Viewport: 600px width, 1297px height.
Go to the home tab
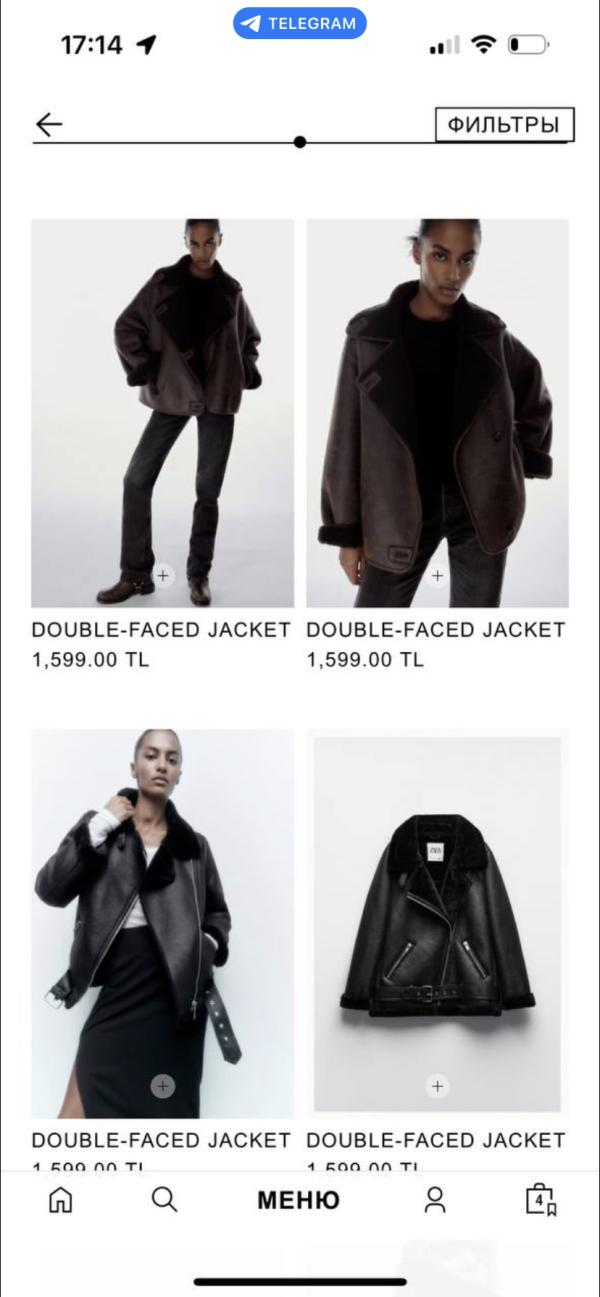point(61,1199)
